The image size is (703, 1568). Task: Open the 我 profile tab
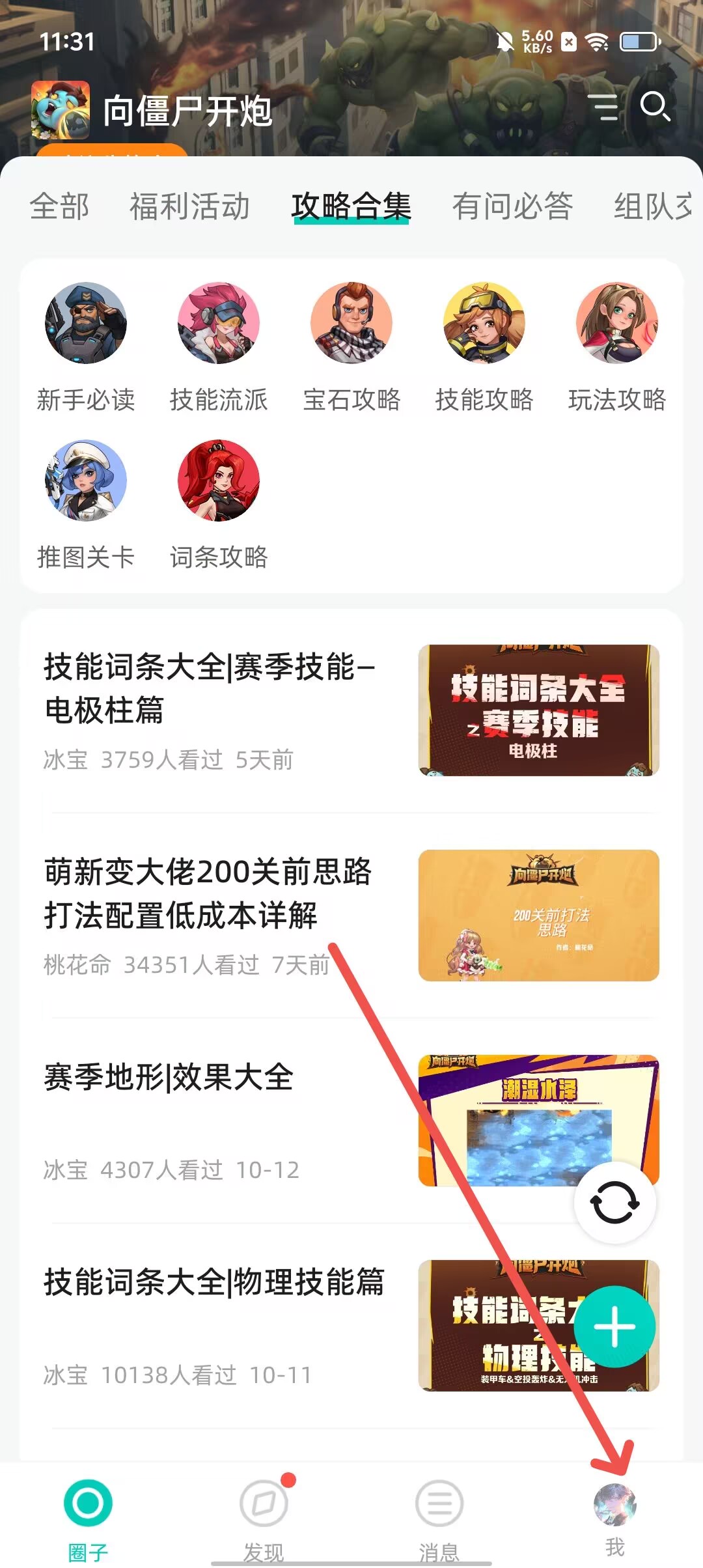615,1517
